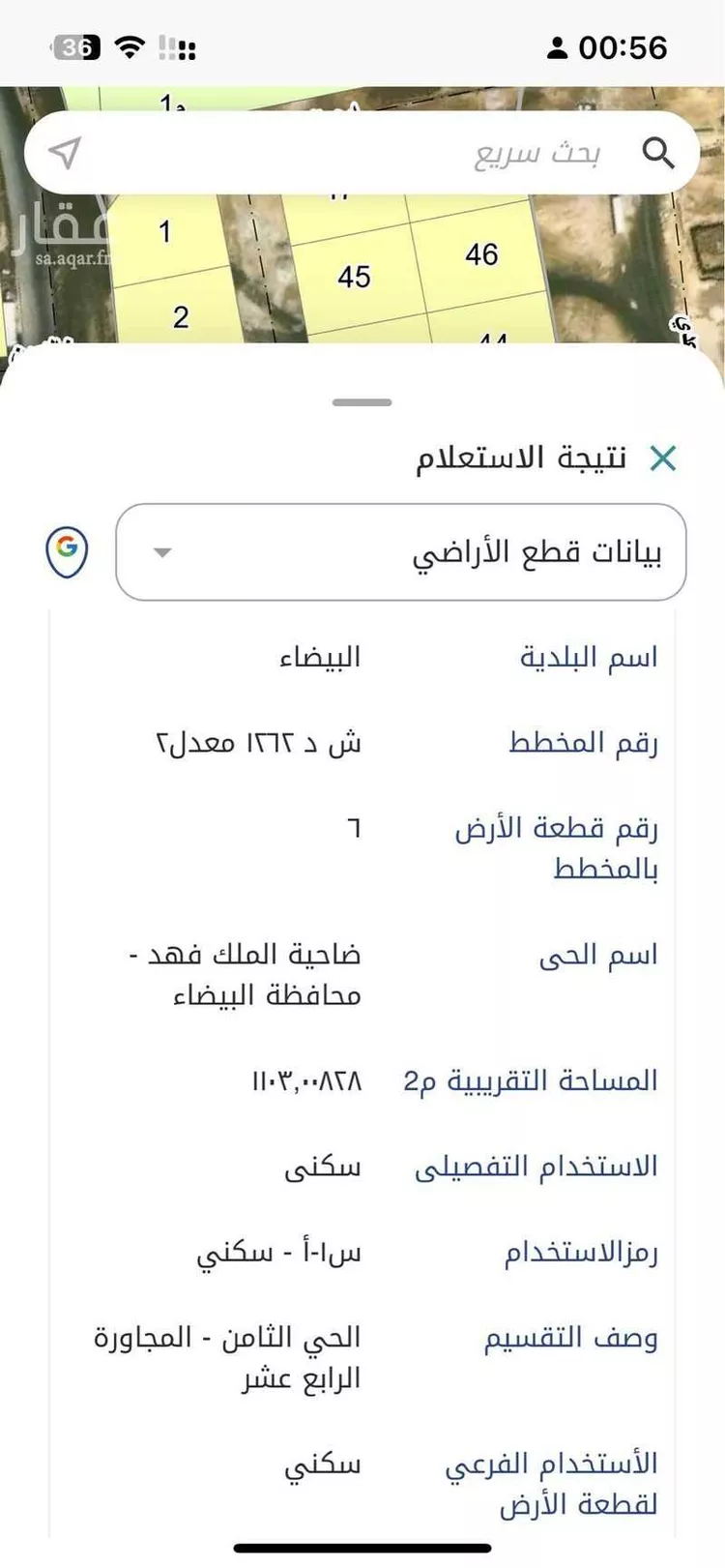Open Google Maps via the pin icon
This screenshot has height=1568, width=725.
65,549
